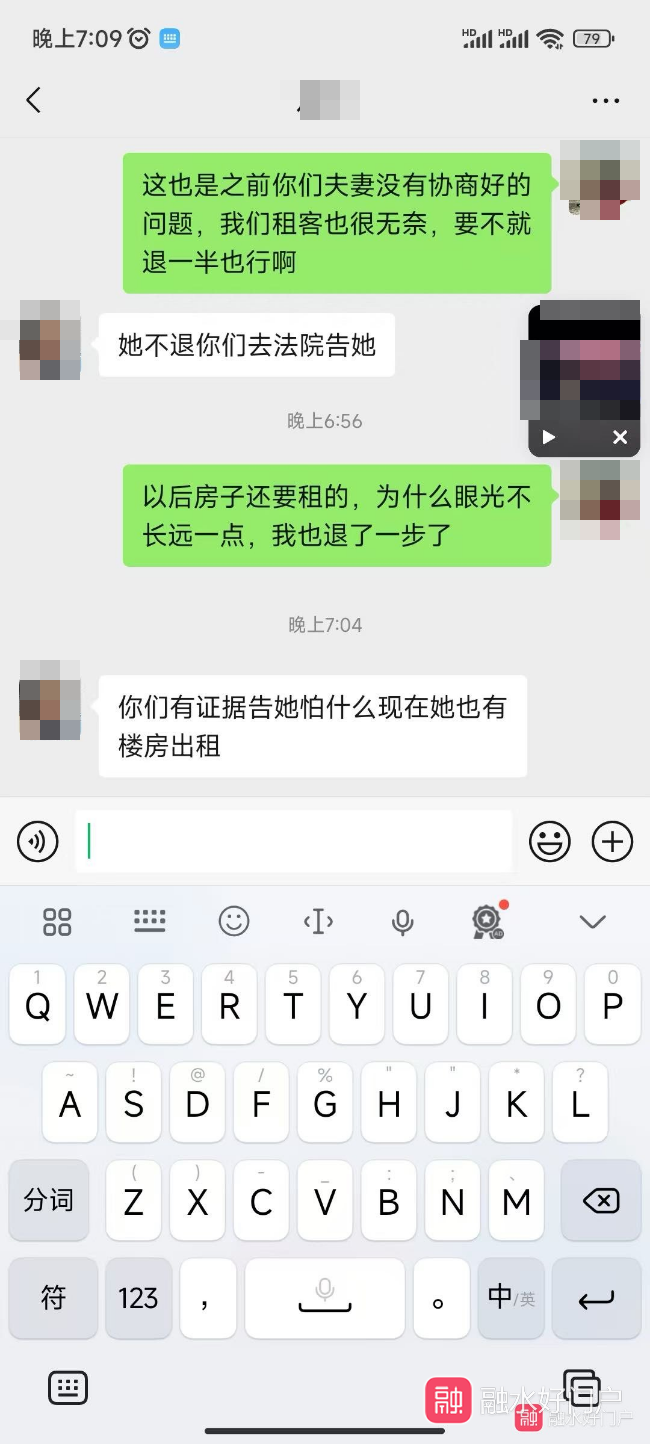Switch to voice message input
Screen dimensions: 650x1444
38,842
